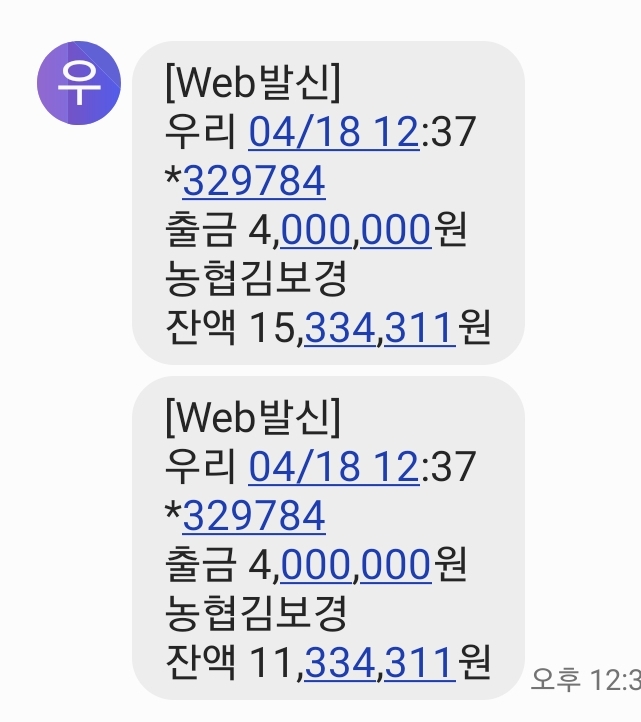This screenshot has width=641, height=722.
Task: Tap 334 link in the 잔액 15,334,311원 line
Action: click(x=341, y=328)
